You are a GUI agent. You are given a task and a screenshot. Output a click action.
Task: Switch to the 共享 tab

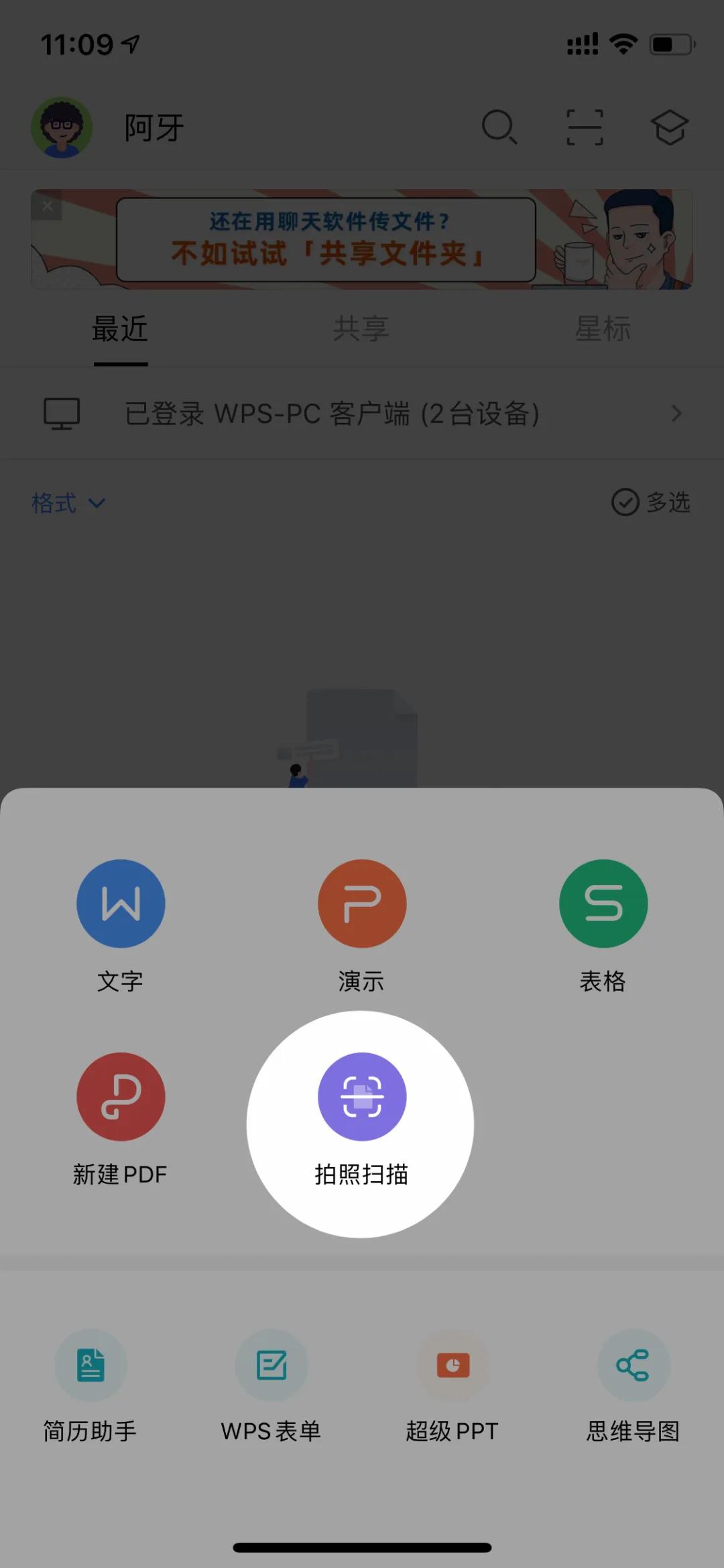tap(362, 328)
